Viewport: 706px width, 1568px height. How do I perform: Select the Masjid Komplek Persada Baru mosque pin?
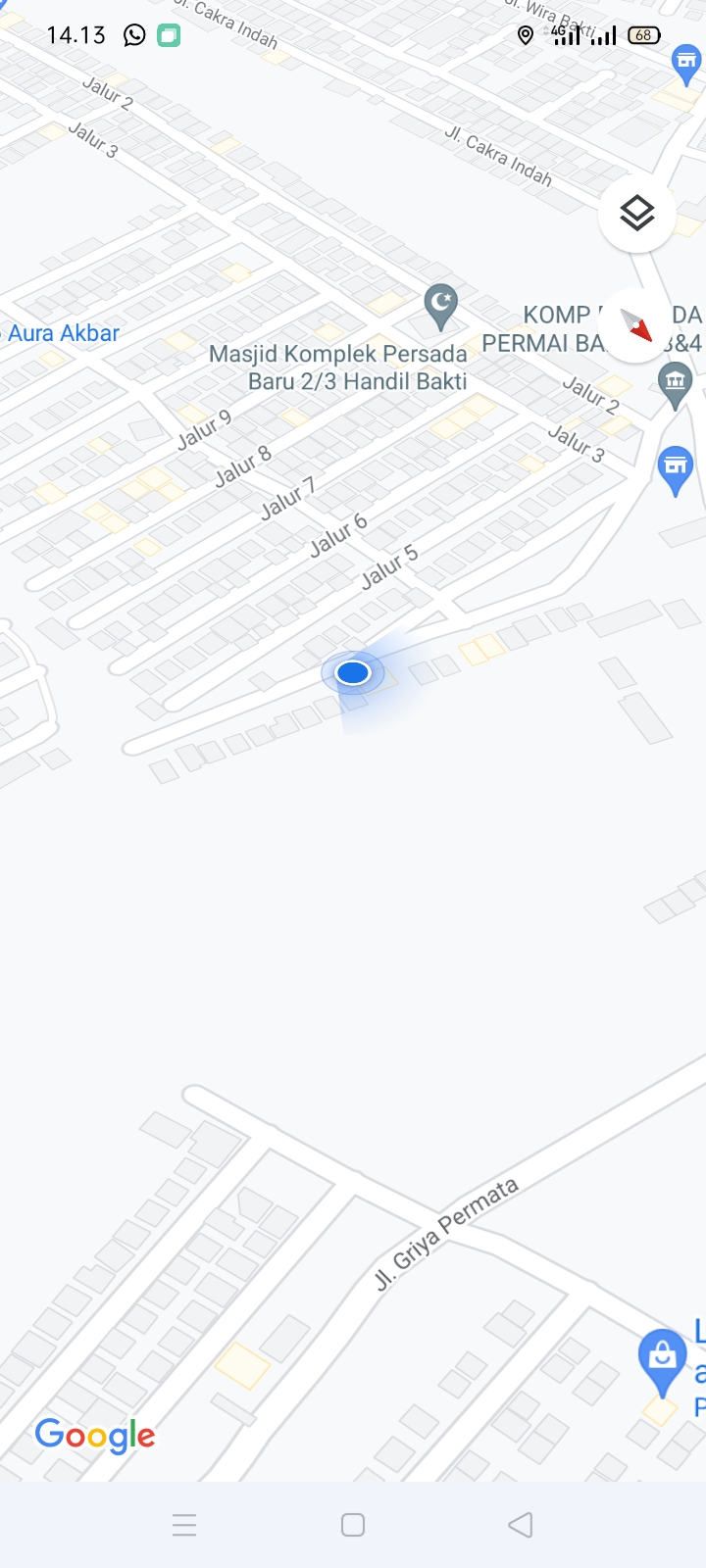point(441,306)
